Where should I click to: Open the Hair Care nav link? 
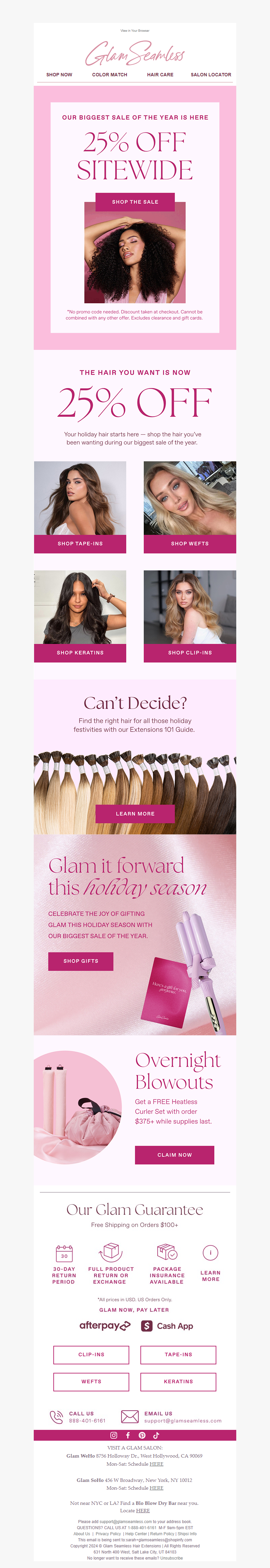point(160,75)
